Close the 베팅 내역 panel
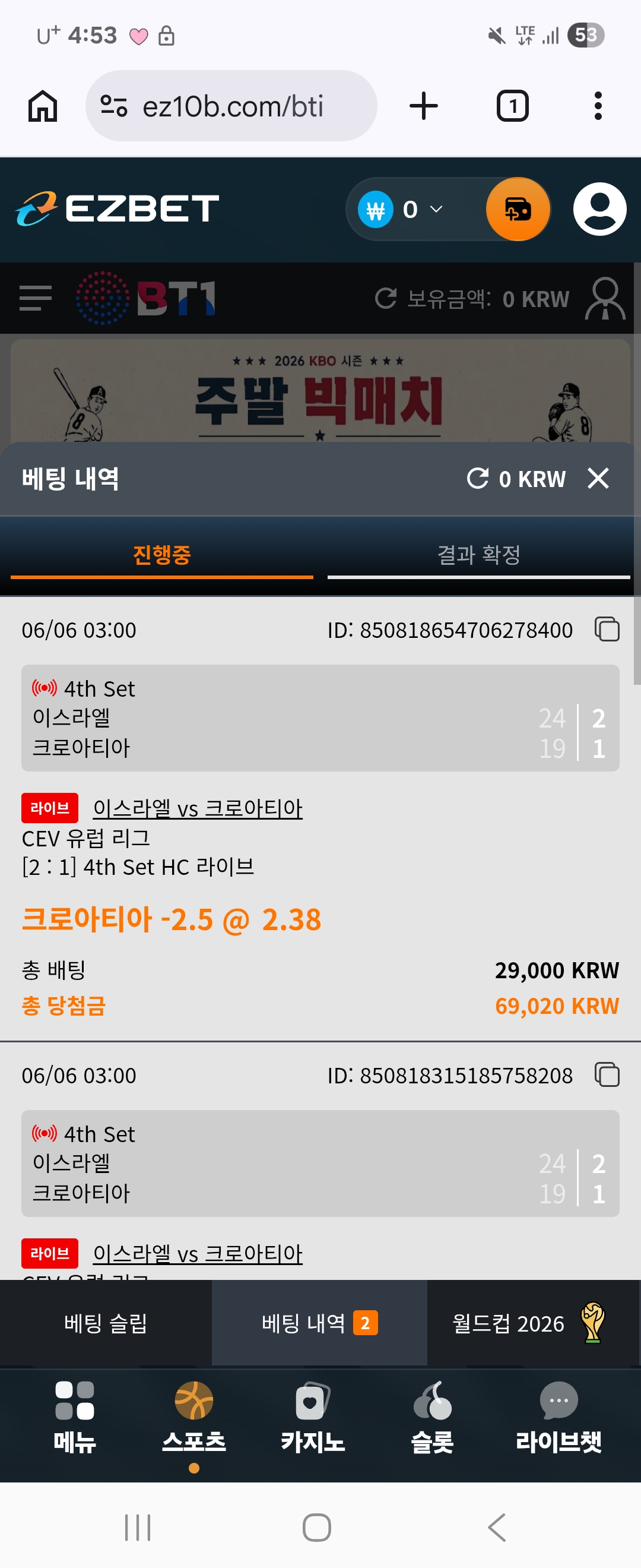This screenshot has height=1568, width=641. point(598,479)
